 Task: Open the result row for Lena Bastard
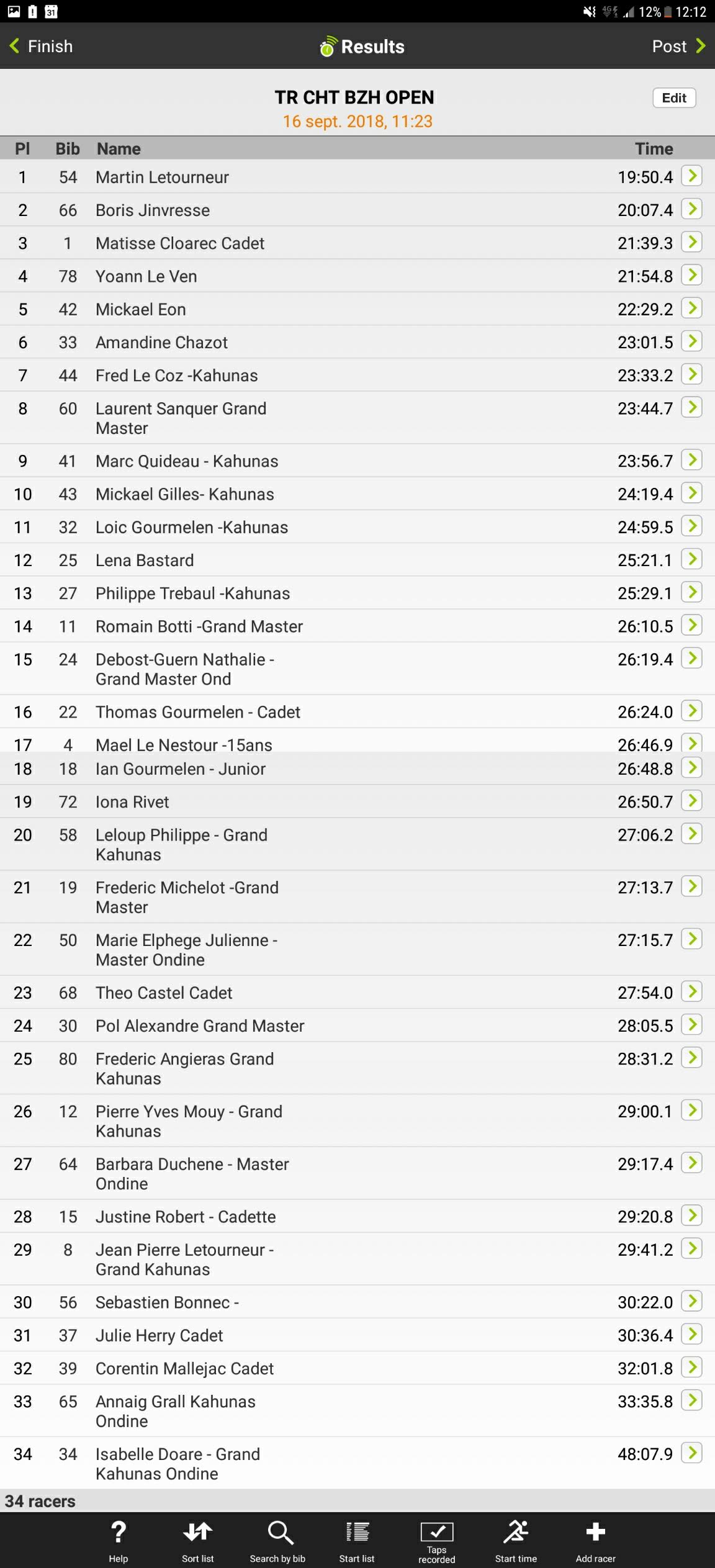[357, 560]
